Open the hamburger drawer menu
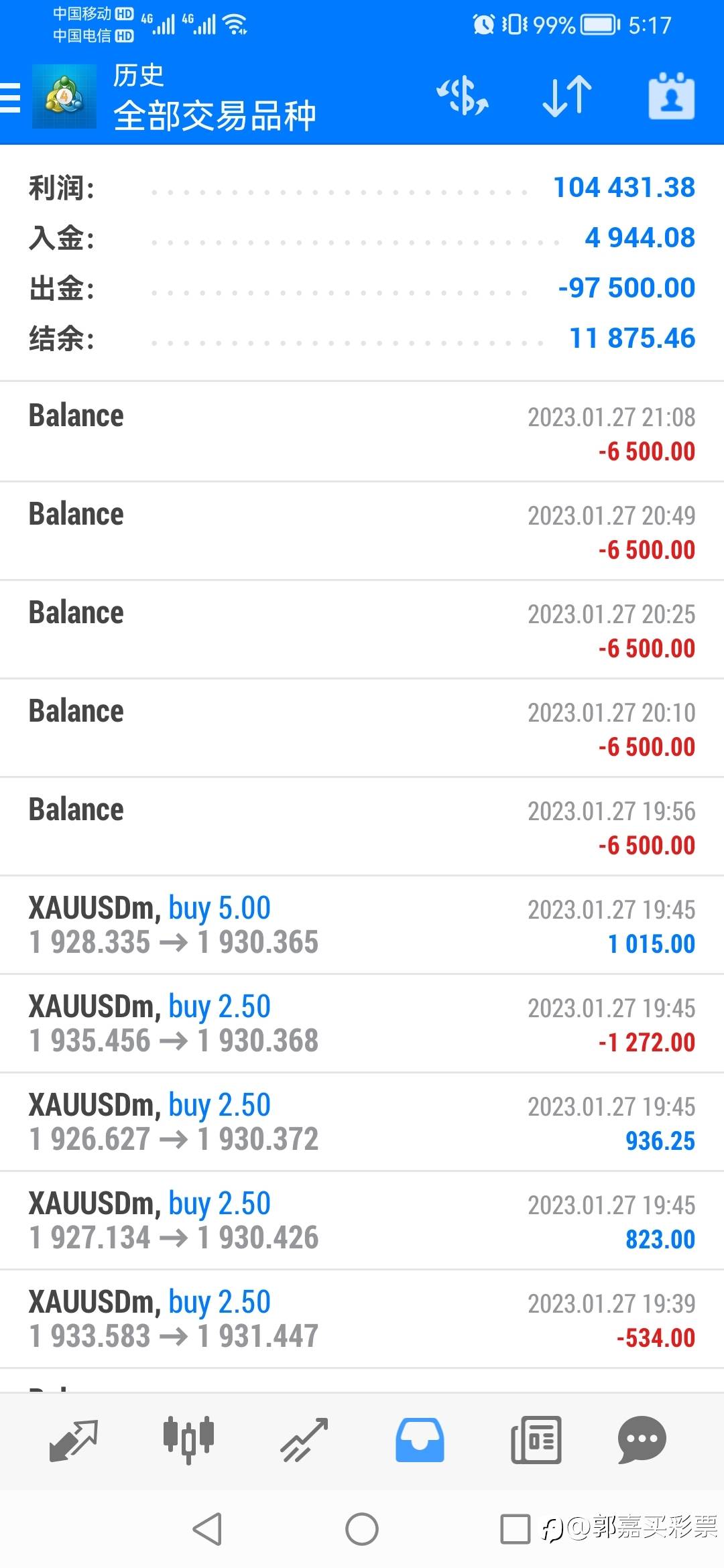 pos(10,98)
